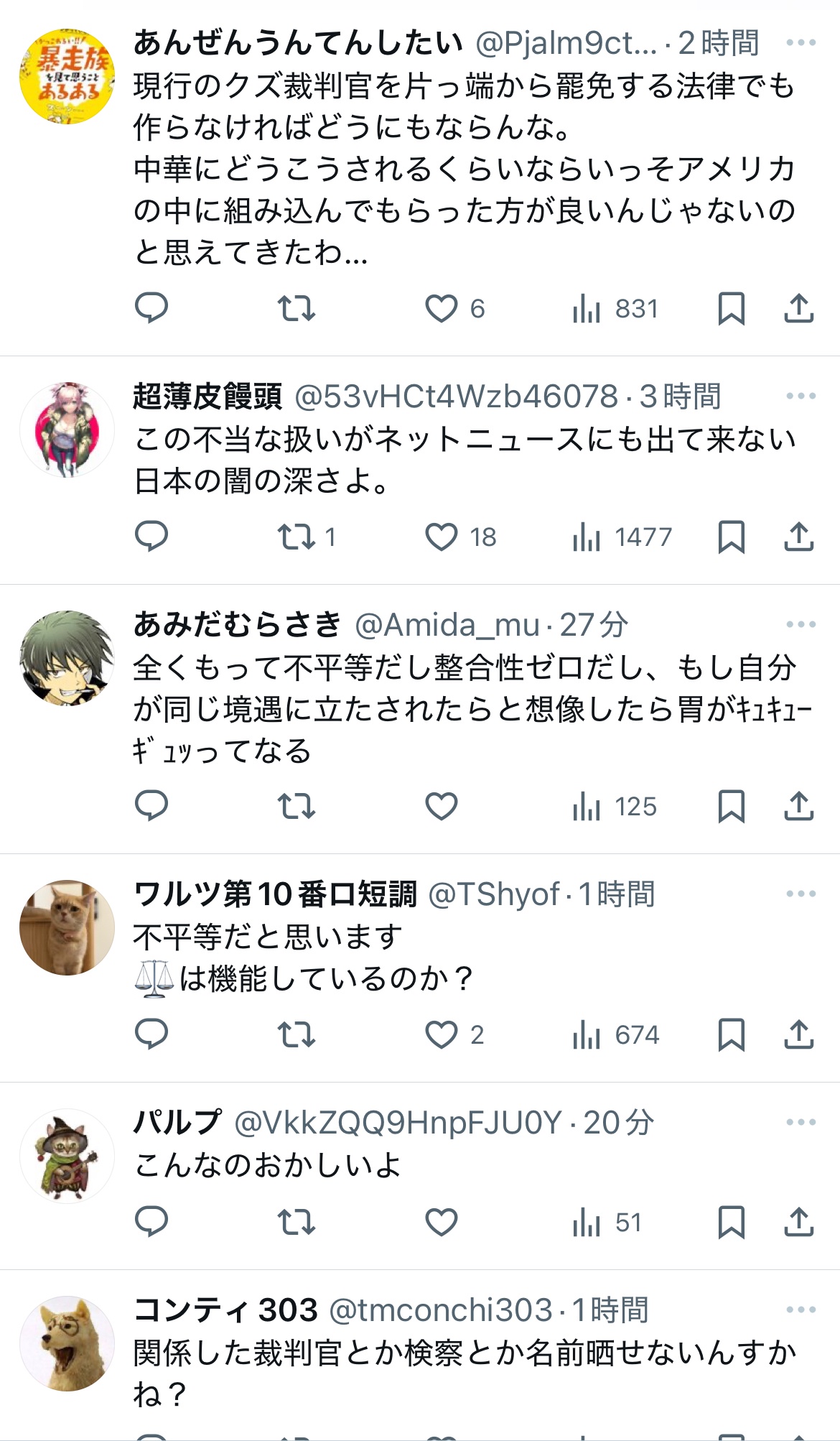The height and width of the screenshot is (1441, 840).
Task: Open 超薄皮饅頭's profile avatar
Action: [x=67, y=430]
